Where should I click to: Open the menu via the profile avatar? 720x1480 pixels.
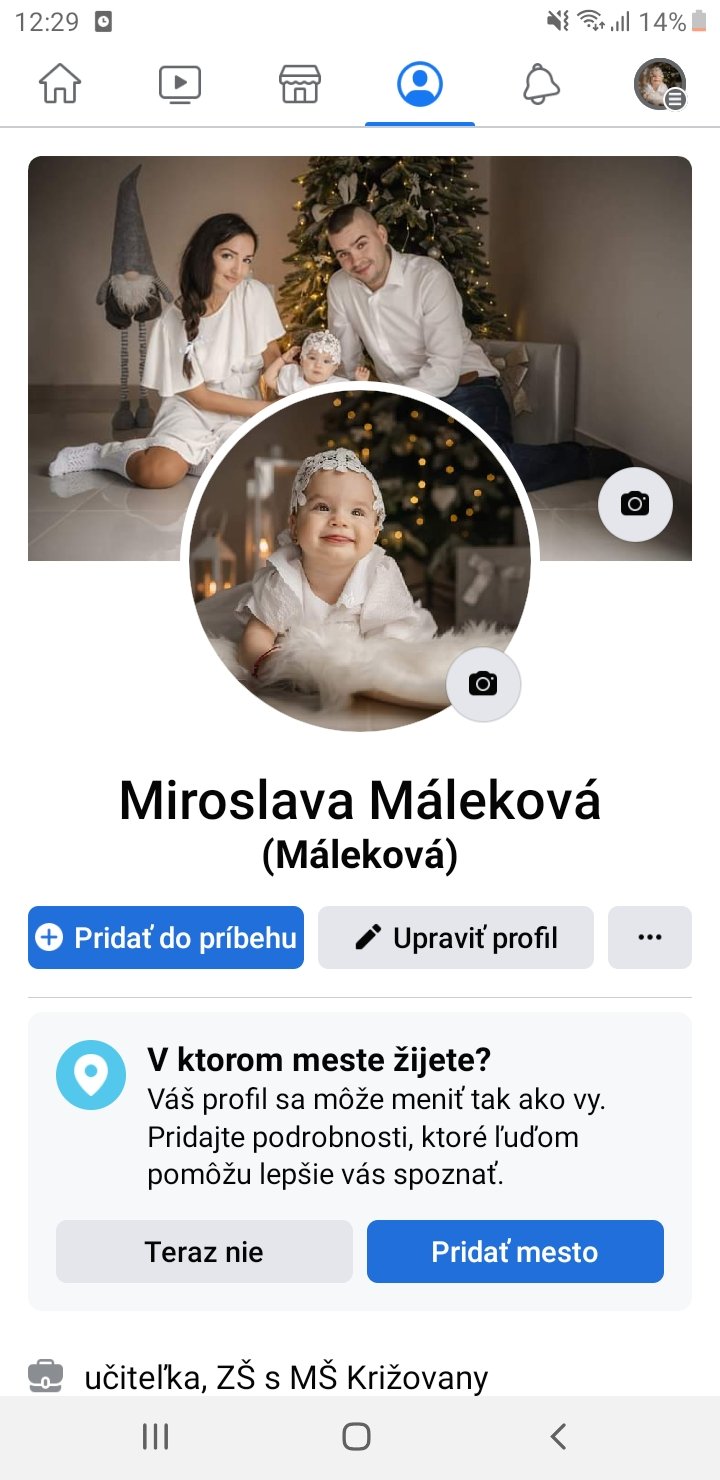point(660,84)
